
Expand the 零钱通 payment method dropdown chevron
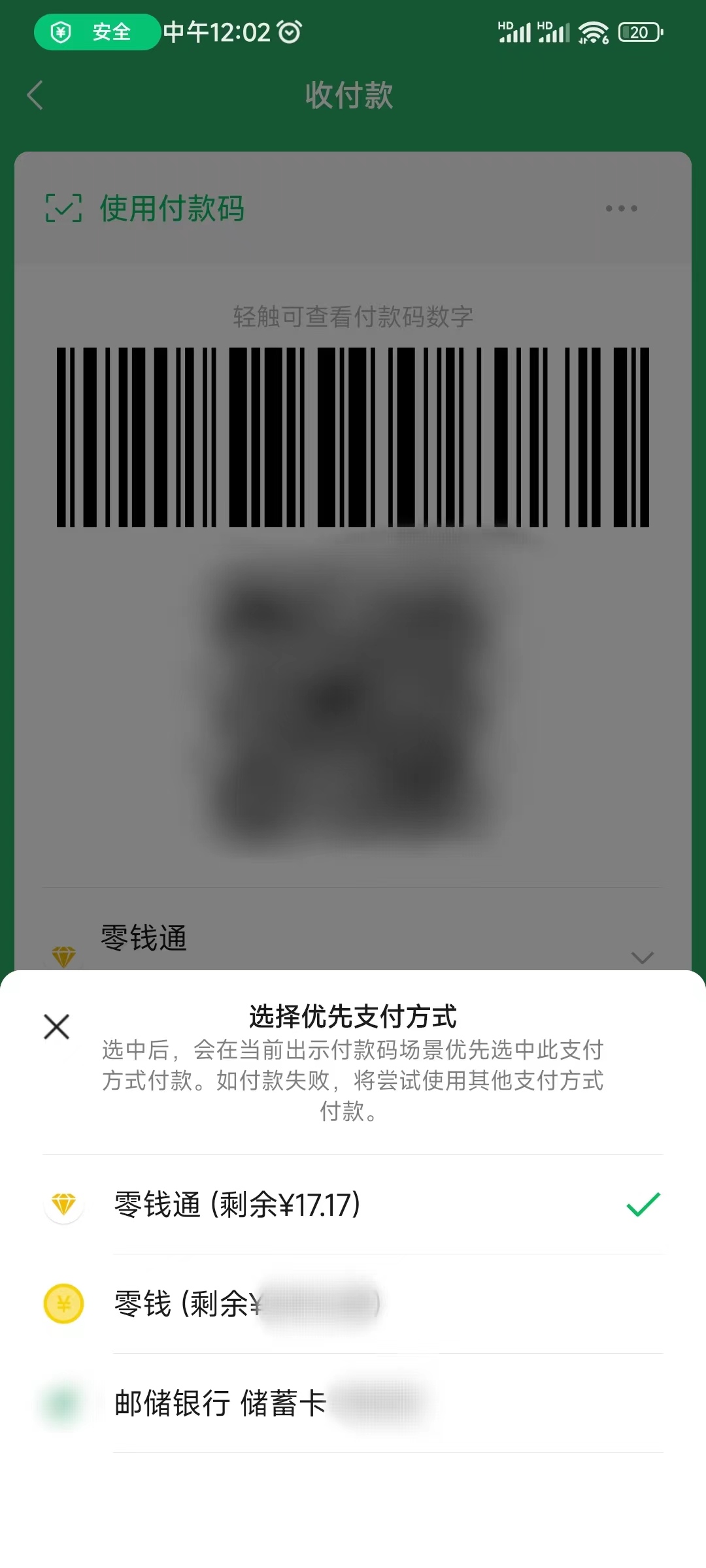click(642, 958)
